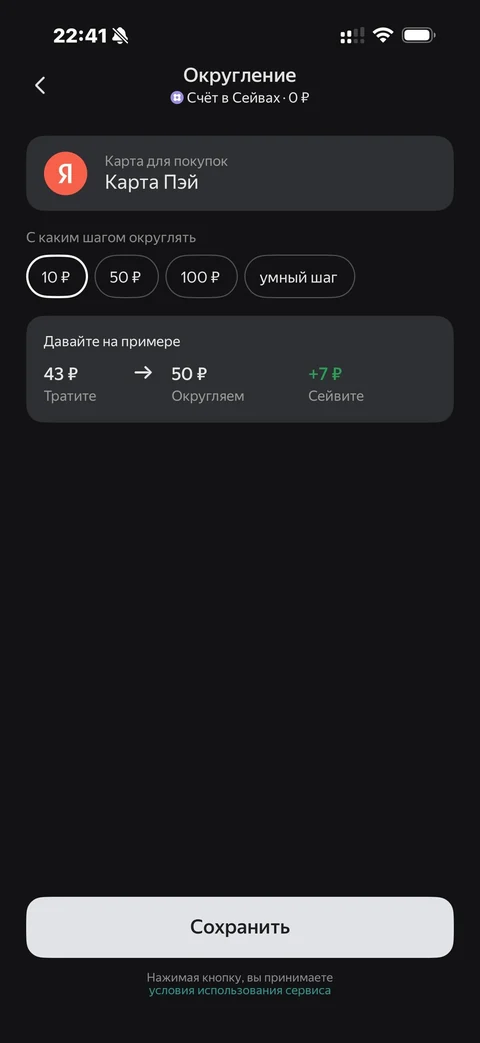Open the Карта Пэй card selector
The height and width of the screenshot is (1043, 480).
point(240,174)
